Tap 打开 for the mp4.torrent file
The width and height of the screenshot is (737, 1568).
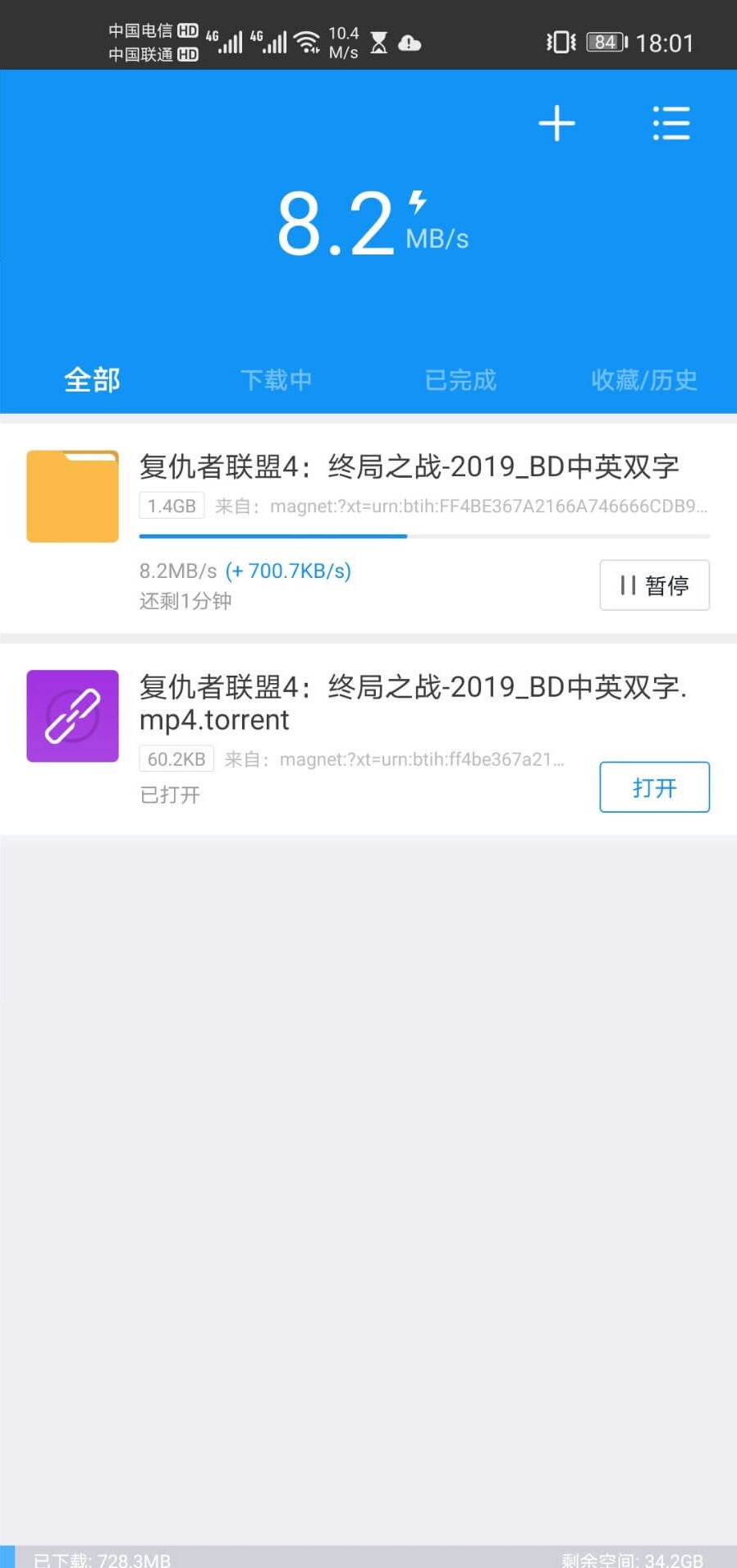[654, 787]
